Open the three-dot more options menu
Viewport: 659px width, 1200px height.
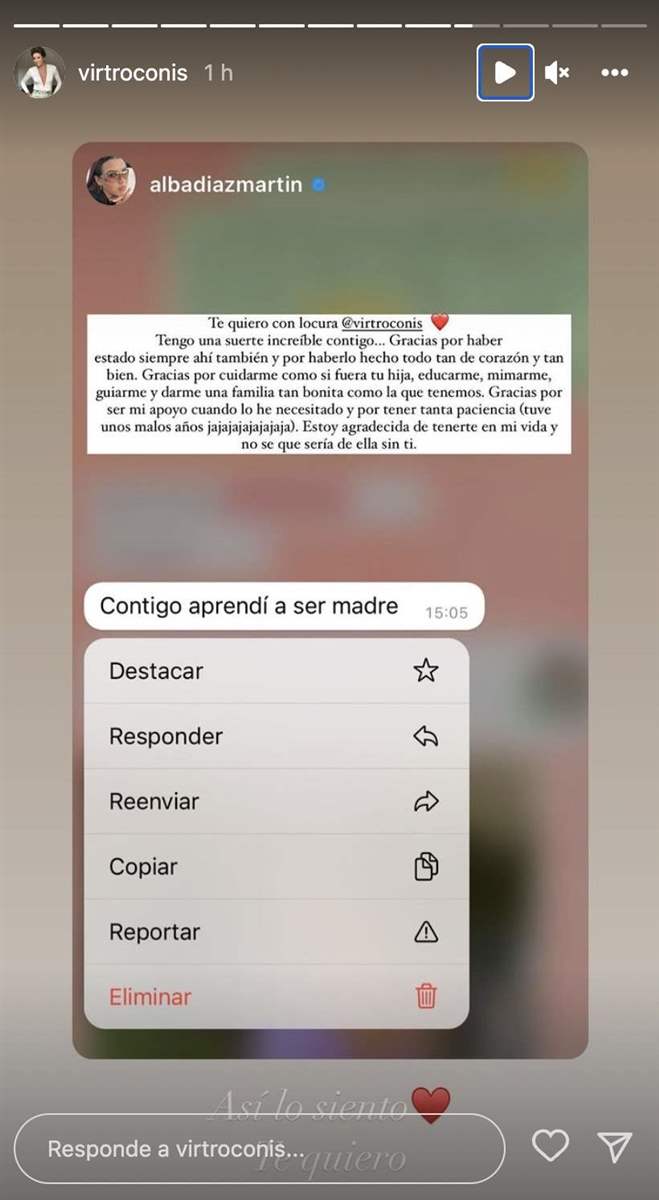pos(613,72)
